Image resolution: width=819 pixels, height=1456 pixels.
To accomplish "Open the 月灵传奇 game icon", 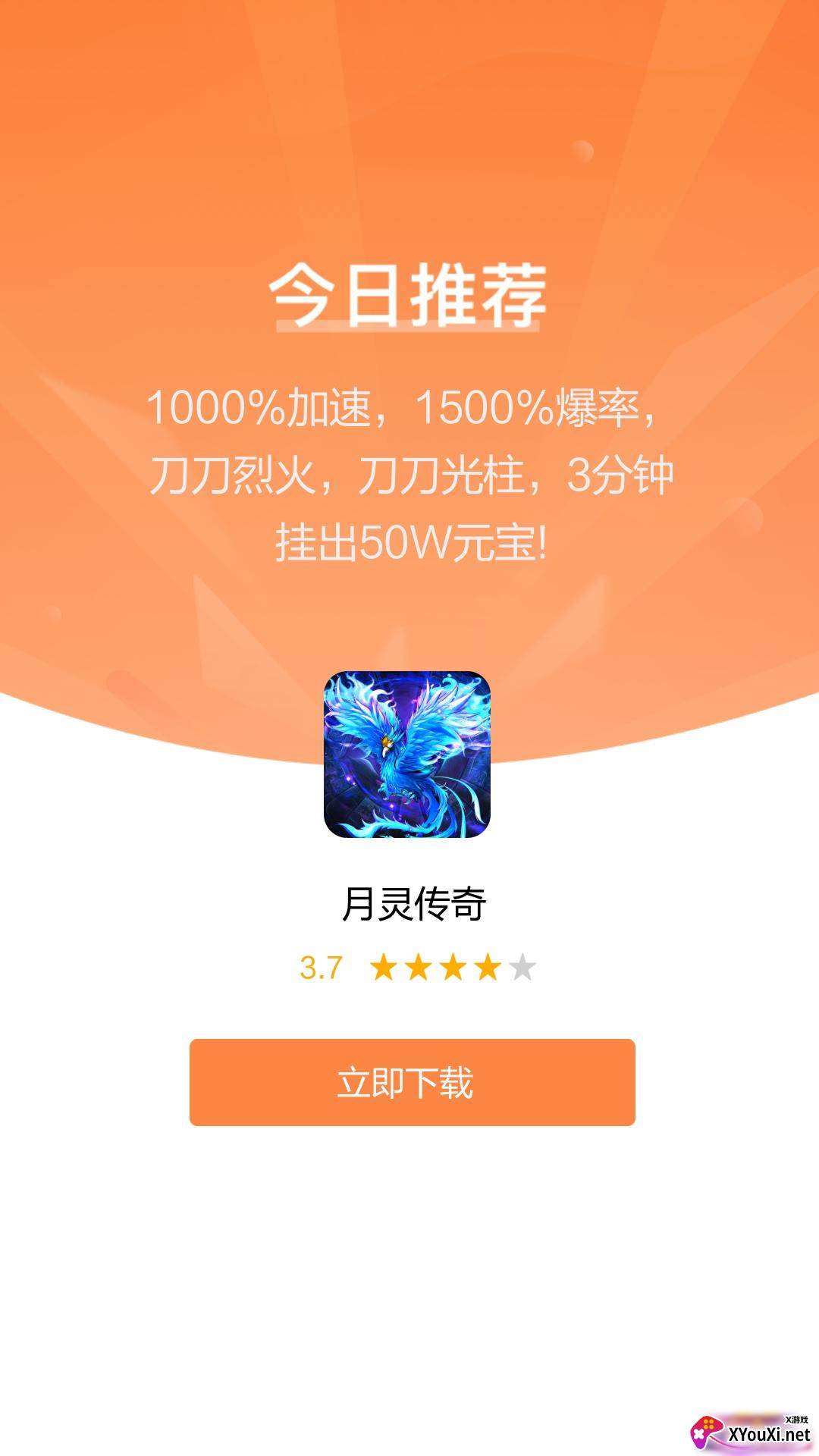I will [407, 755].
